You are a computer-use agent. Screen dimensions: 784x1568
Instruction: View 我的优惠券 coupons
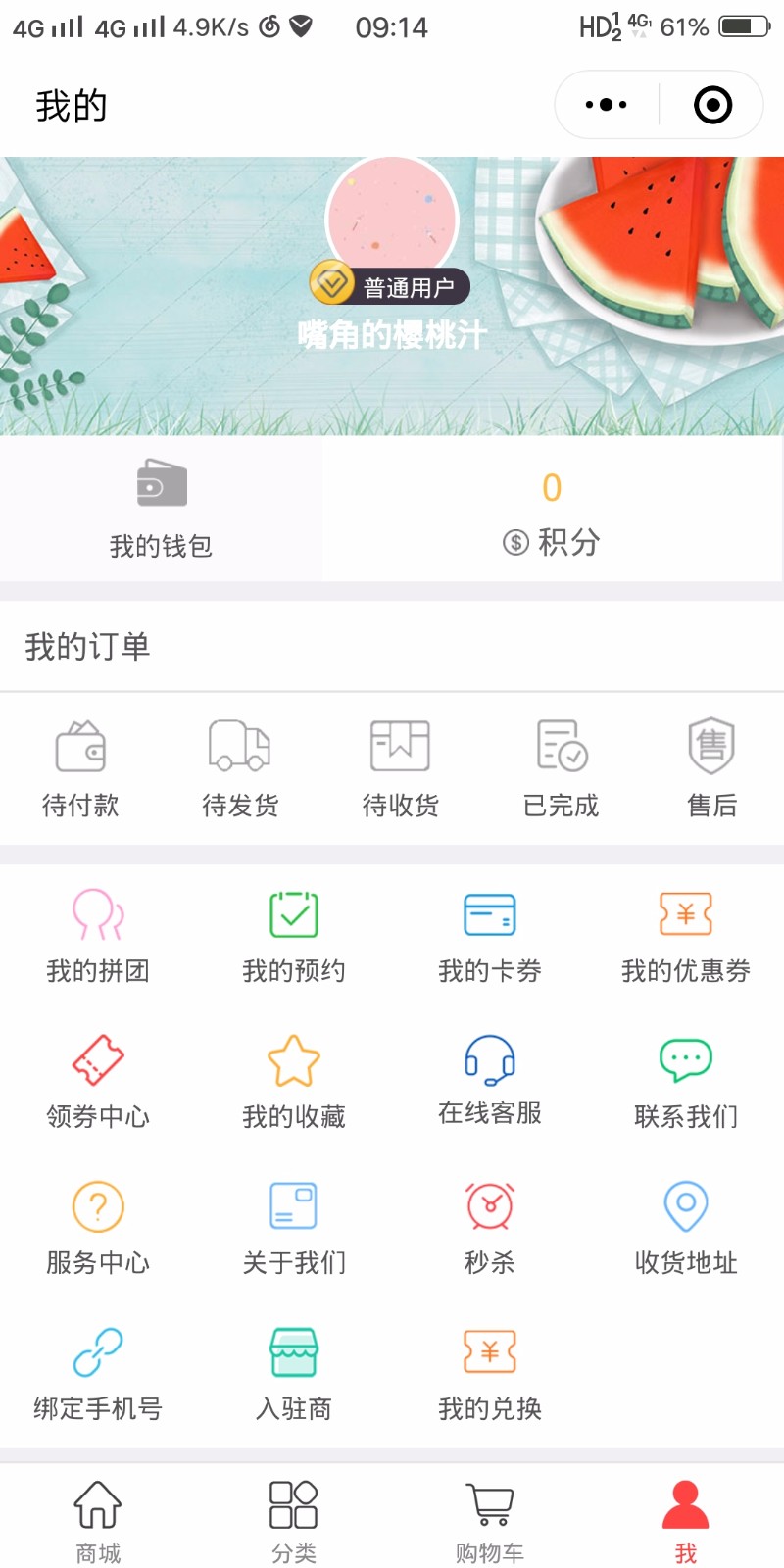pyautogui.click(x=685, y=936)
